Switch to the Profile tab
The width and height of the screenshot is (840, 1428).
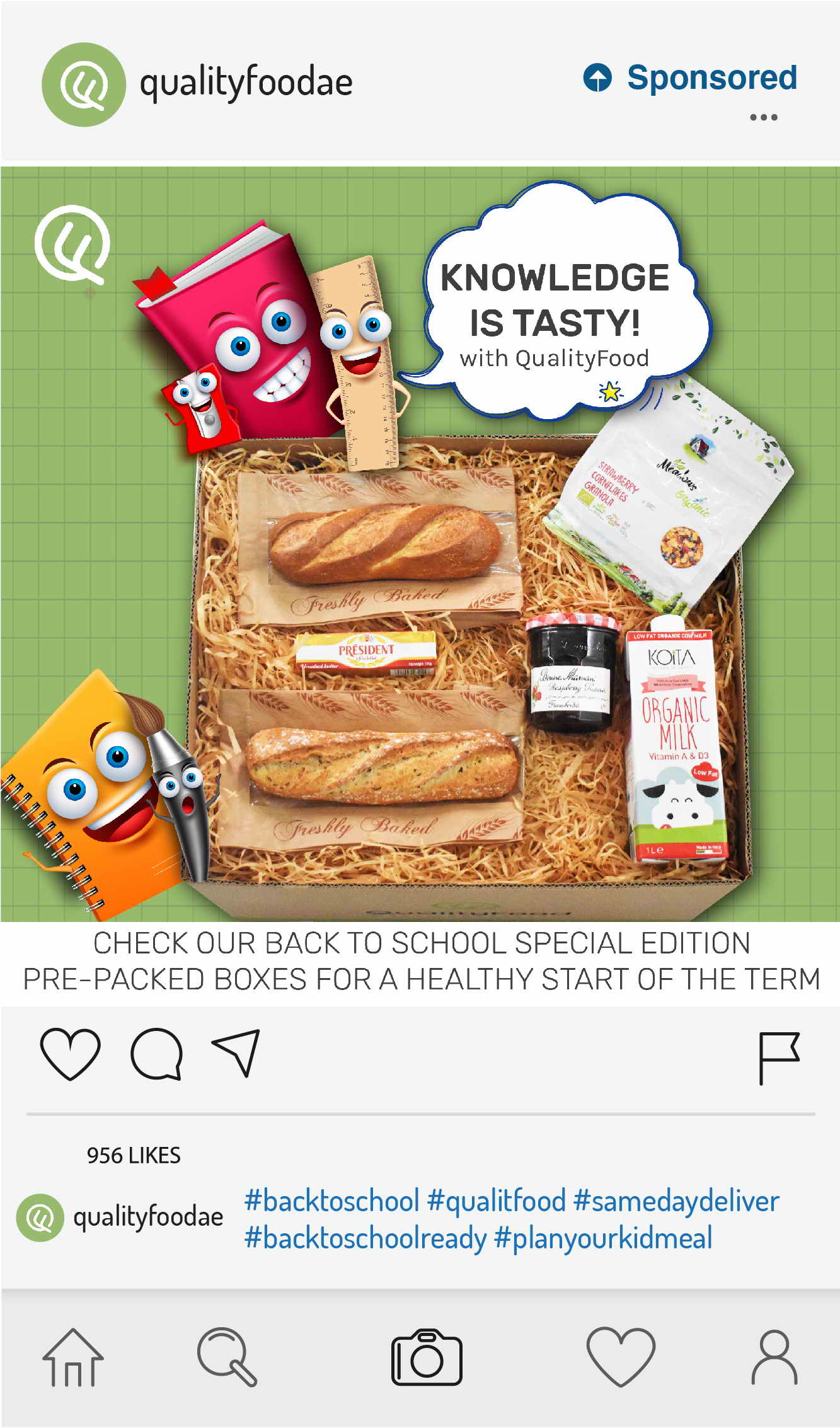point(774,1357)
